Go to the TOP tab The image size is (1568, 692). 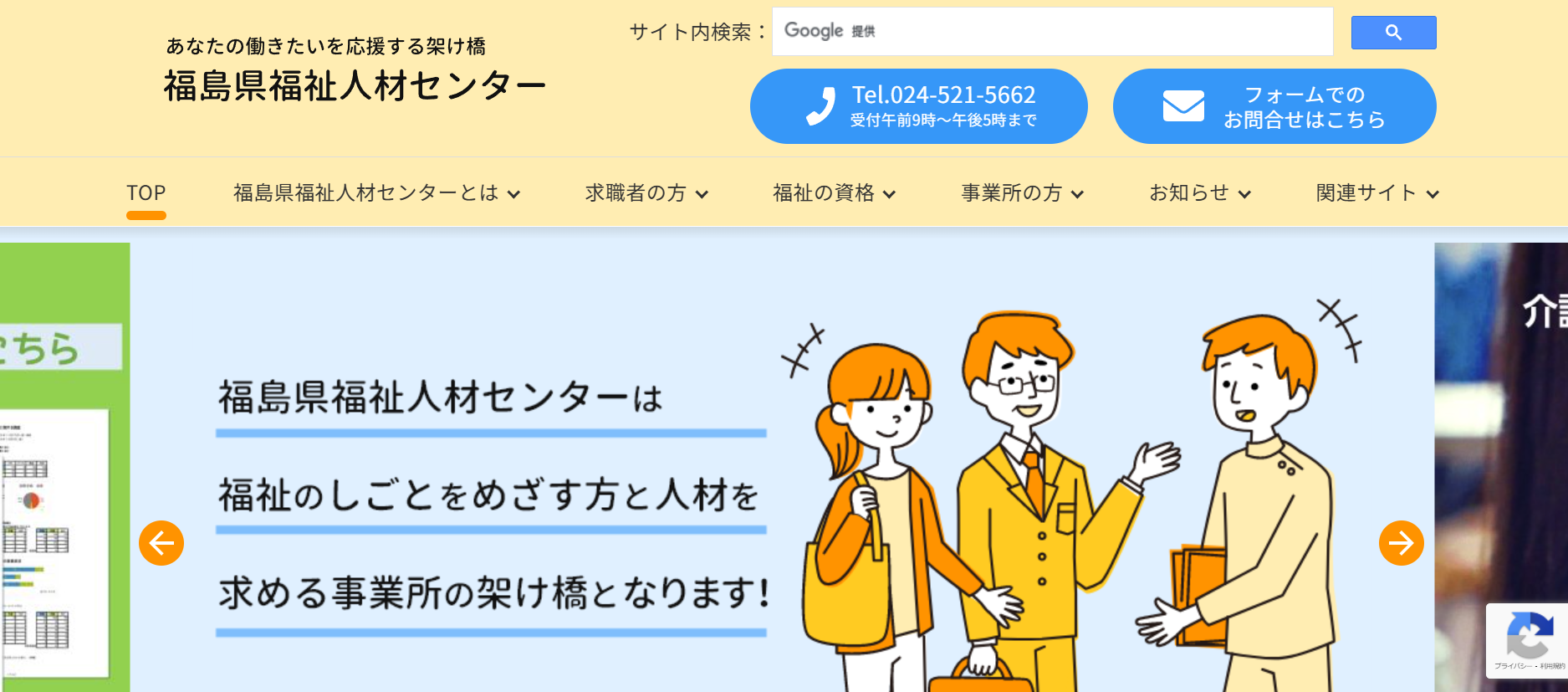pos(146,193)
